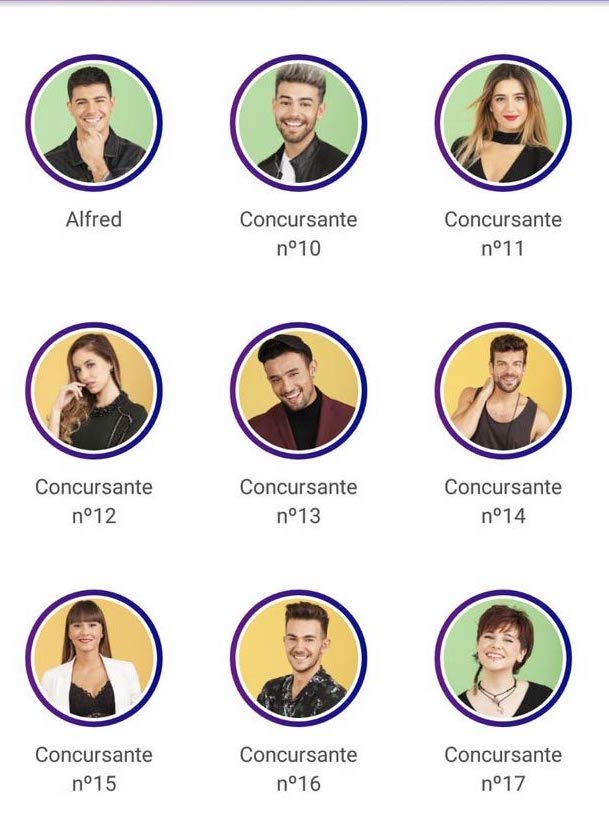Select Concursante nº16 profile
Image resolution: width=609 pixels, height=827 pixels.
(298, 658)
